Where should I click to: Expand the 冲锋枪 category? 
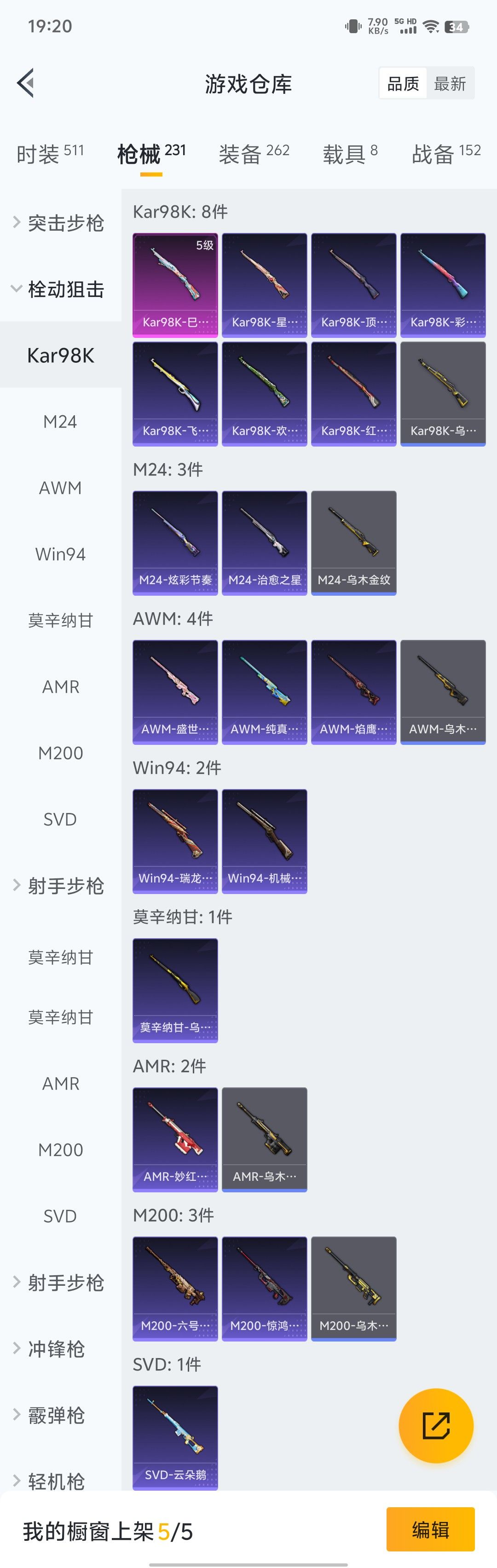point(56,1348)
